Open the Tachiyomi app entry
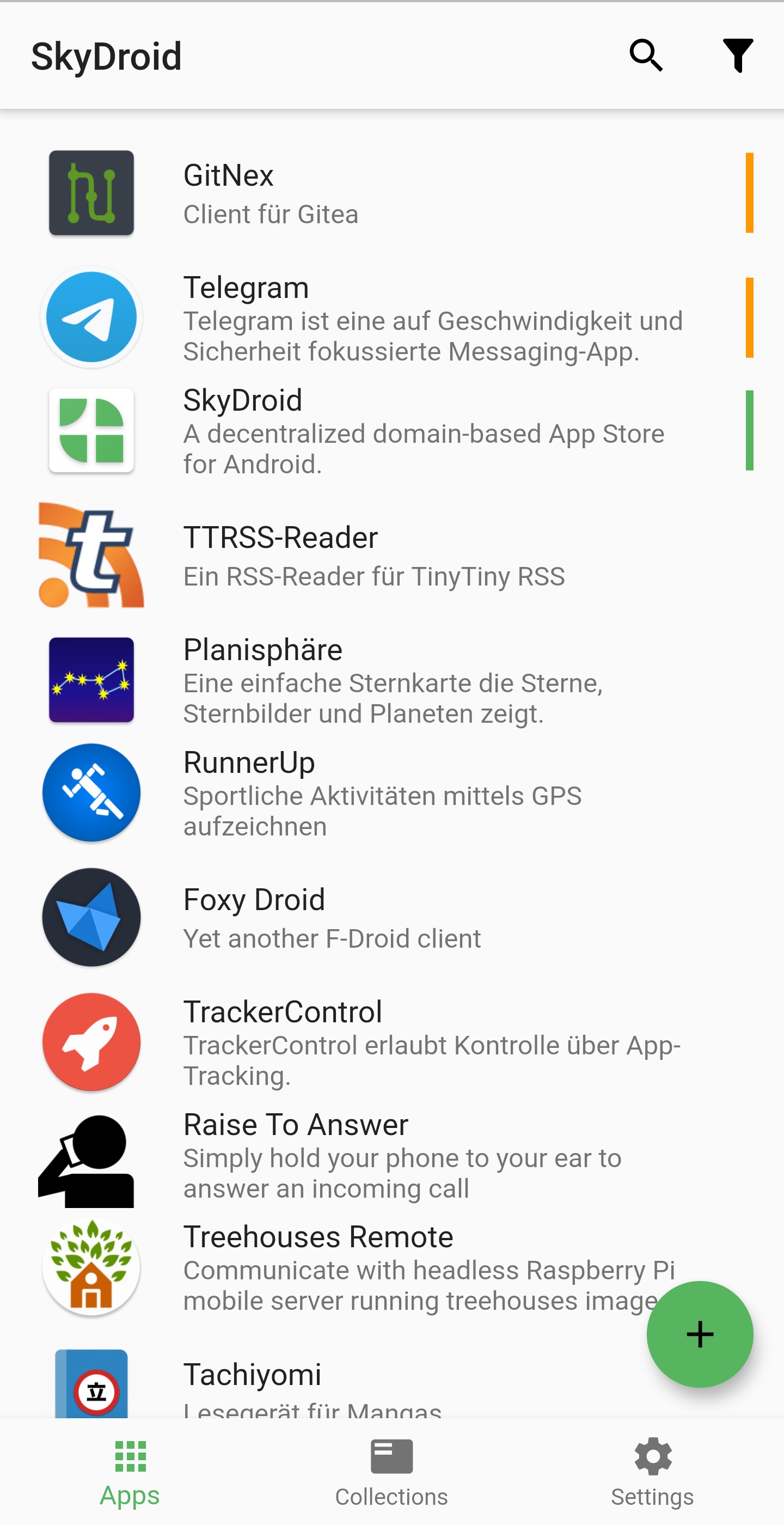The image size is (784, 1525). 355,1385
